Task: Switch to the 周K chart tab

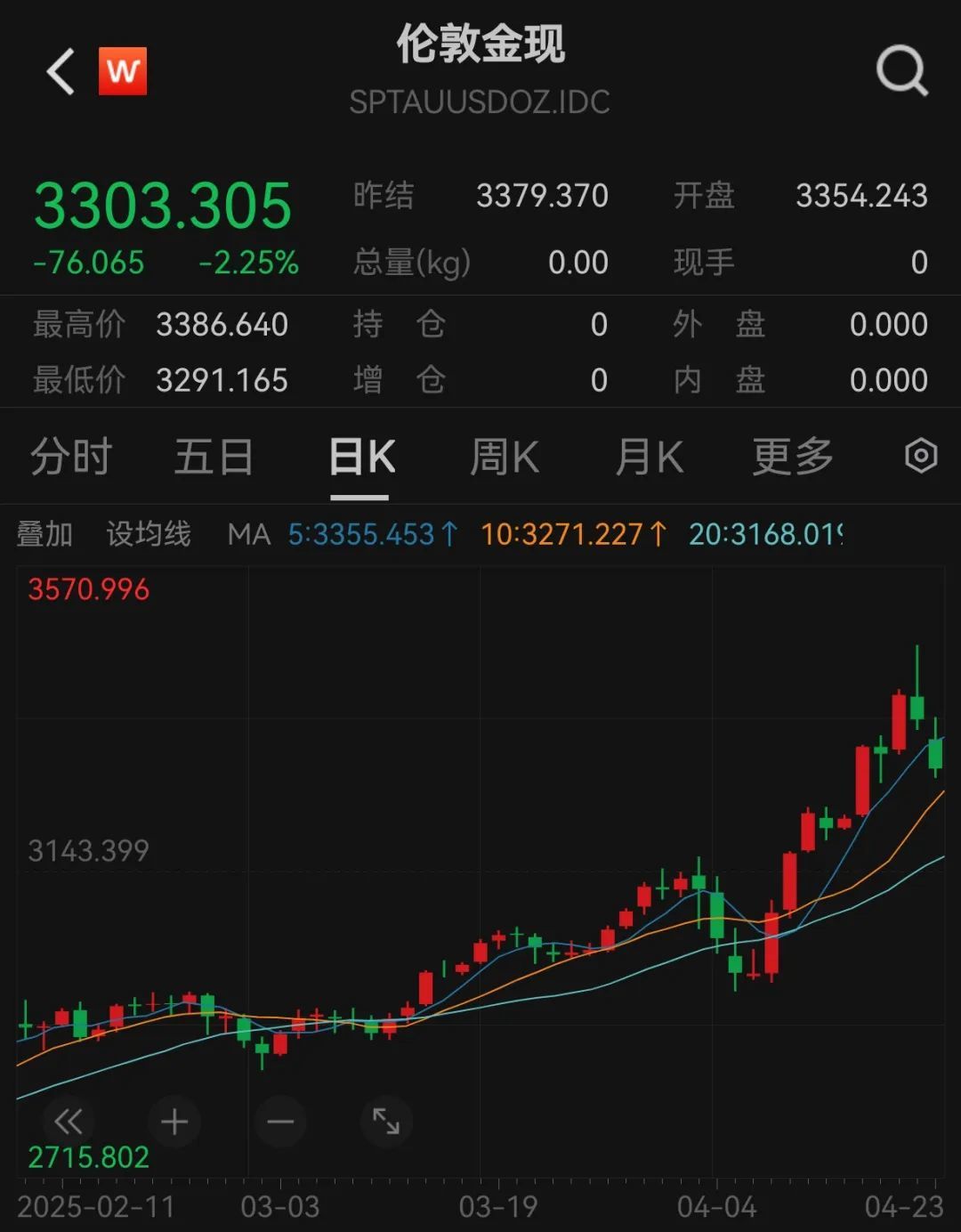Action: pyautogui.click(x=504, y=458)
